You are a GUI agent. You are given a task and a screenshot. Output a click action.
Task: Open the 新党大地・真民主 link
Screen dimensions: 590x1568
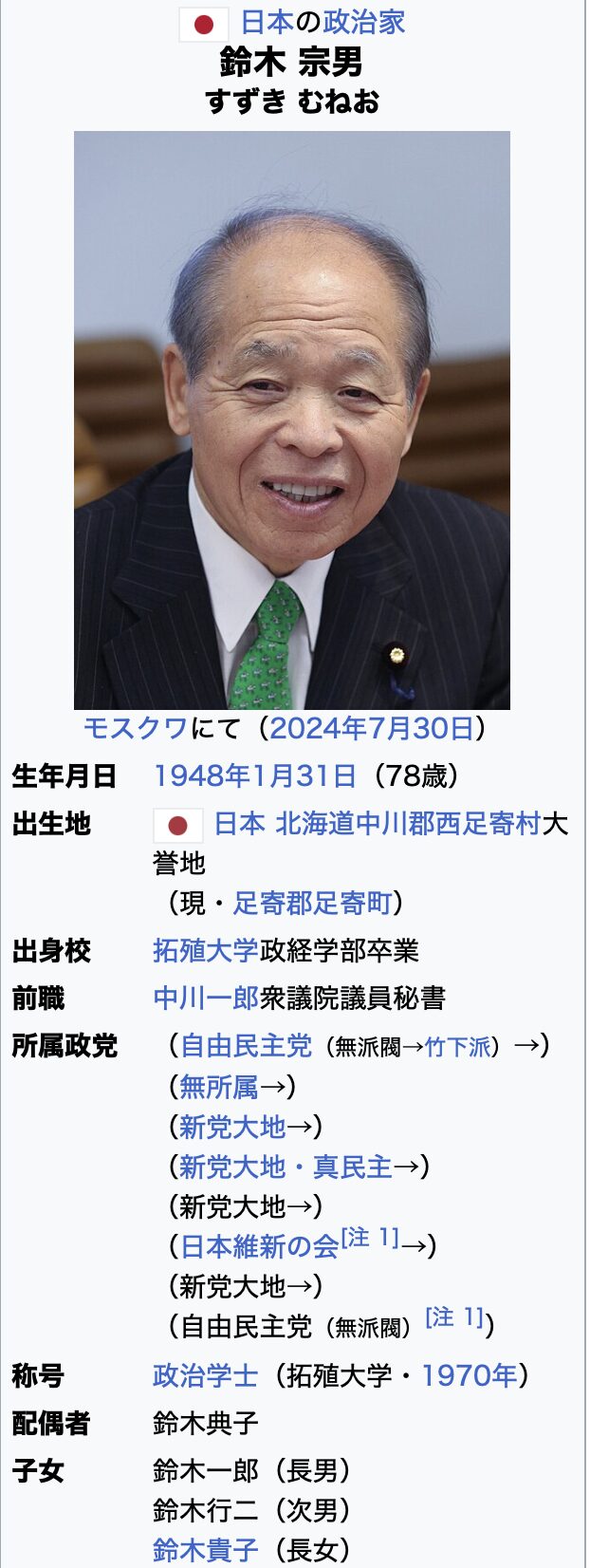point(285,1166)
